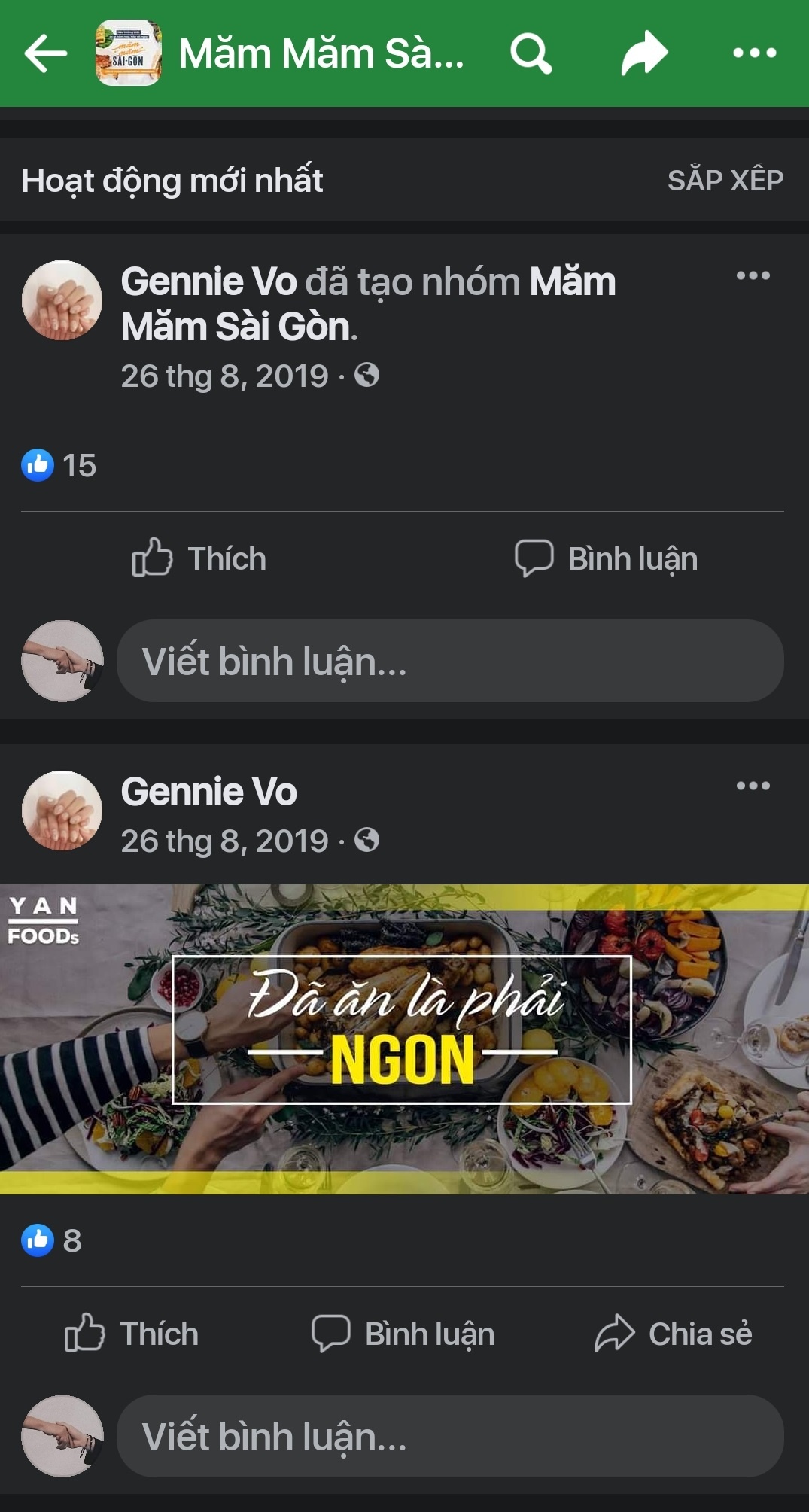This screenshot has width=809, height=1512.
Task: Open the SẮP XẾP sorting options
Action: point(724,179)
